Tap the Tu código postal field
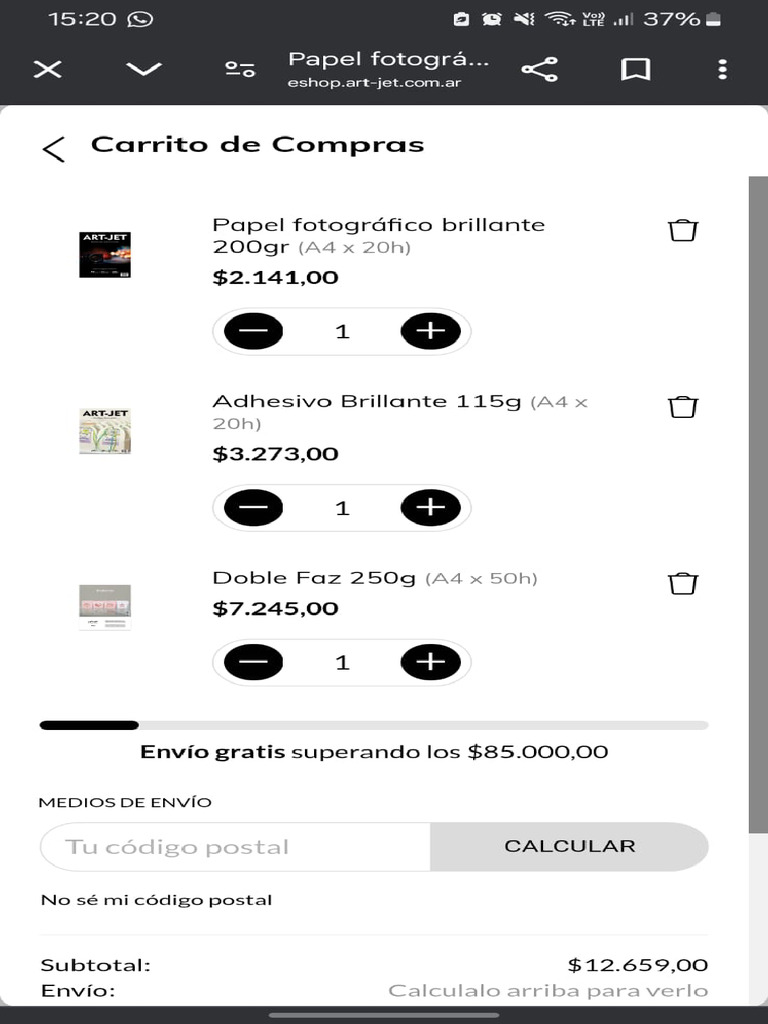Image resolution: width=768 pixels, height=1024 pixels. tap(236, 847)
